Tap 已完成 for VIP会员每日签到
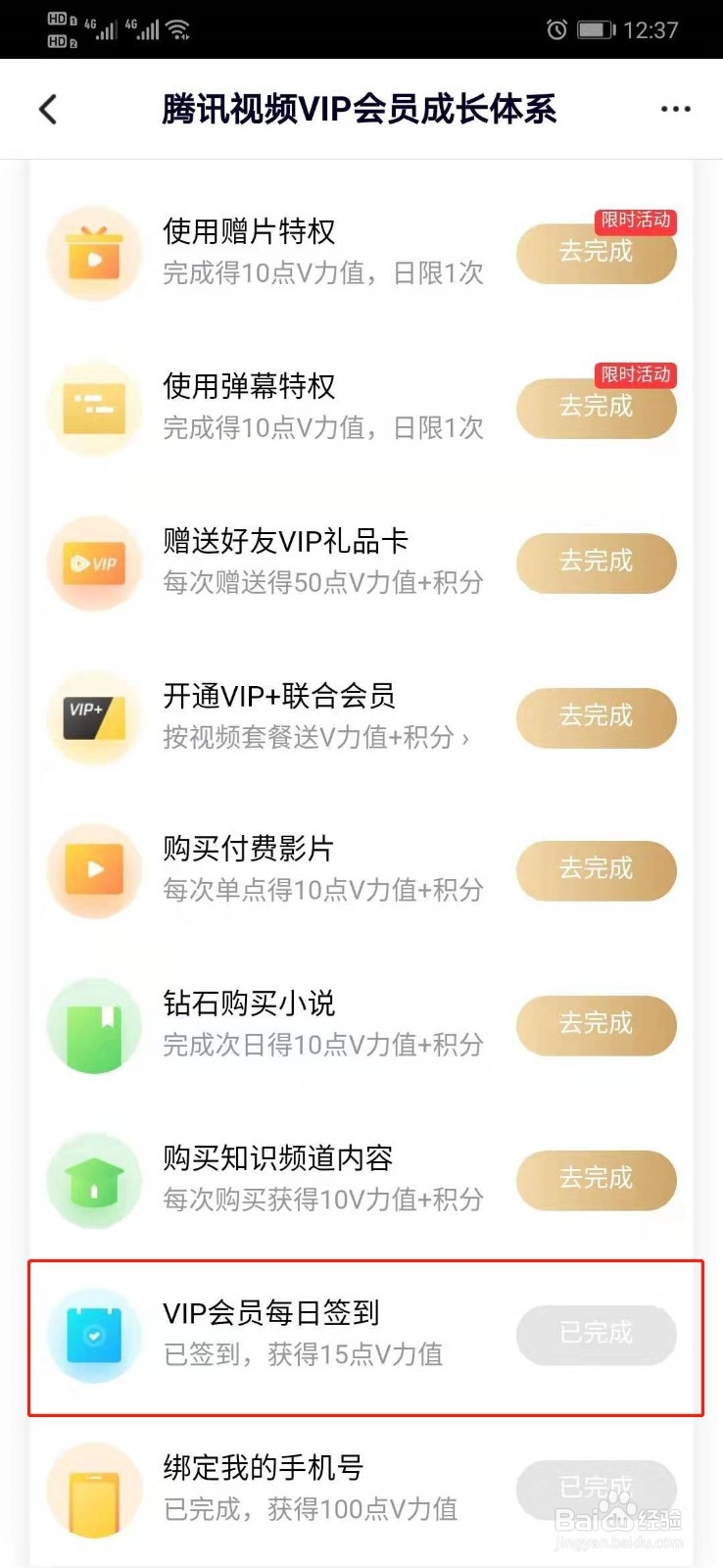This screenshot has width=723, height=1568. (x=596, y=1334)
